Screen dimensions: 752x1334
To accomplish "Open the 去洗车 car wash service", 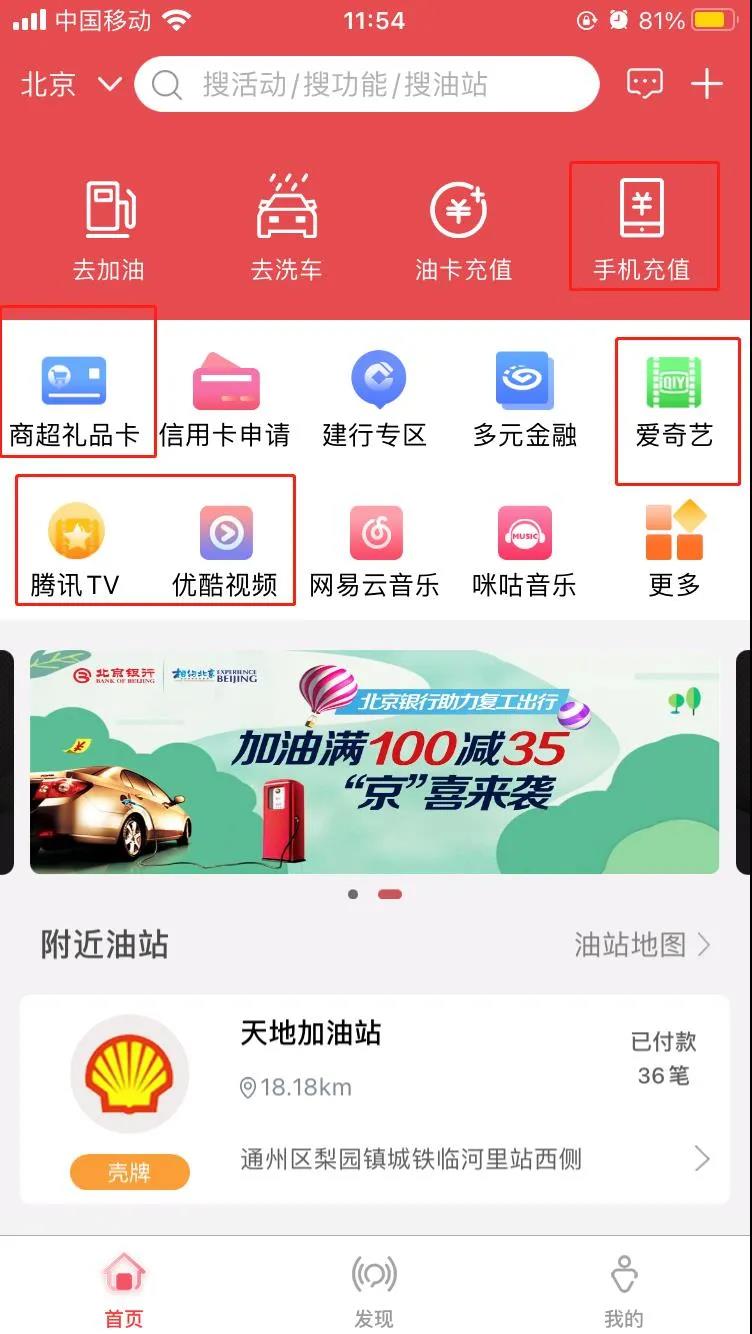I will tap(287, 228).
